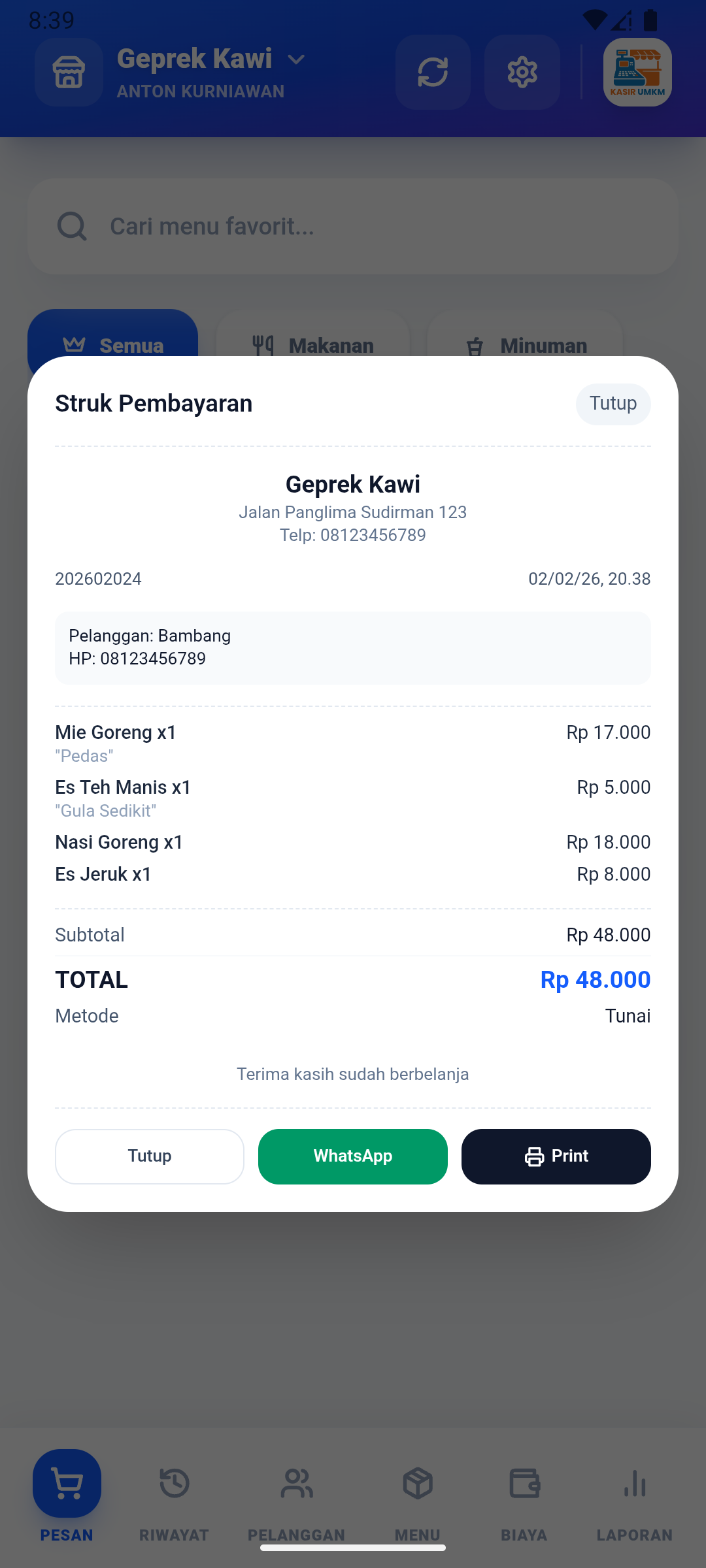Image resolution: width=706 pixels, height=1568 pixels.
Task: Tap the MENU package box icon
Action: pyautogui.click(x=416, y=1483)
